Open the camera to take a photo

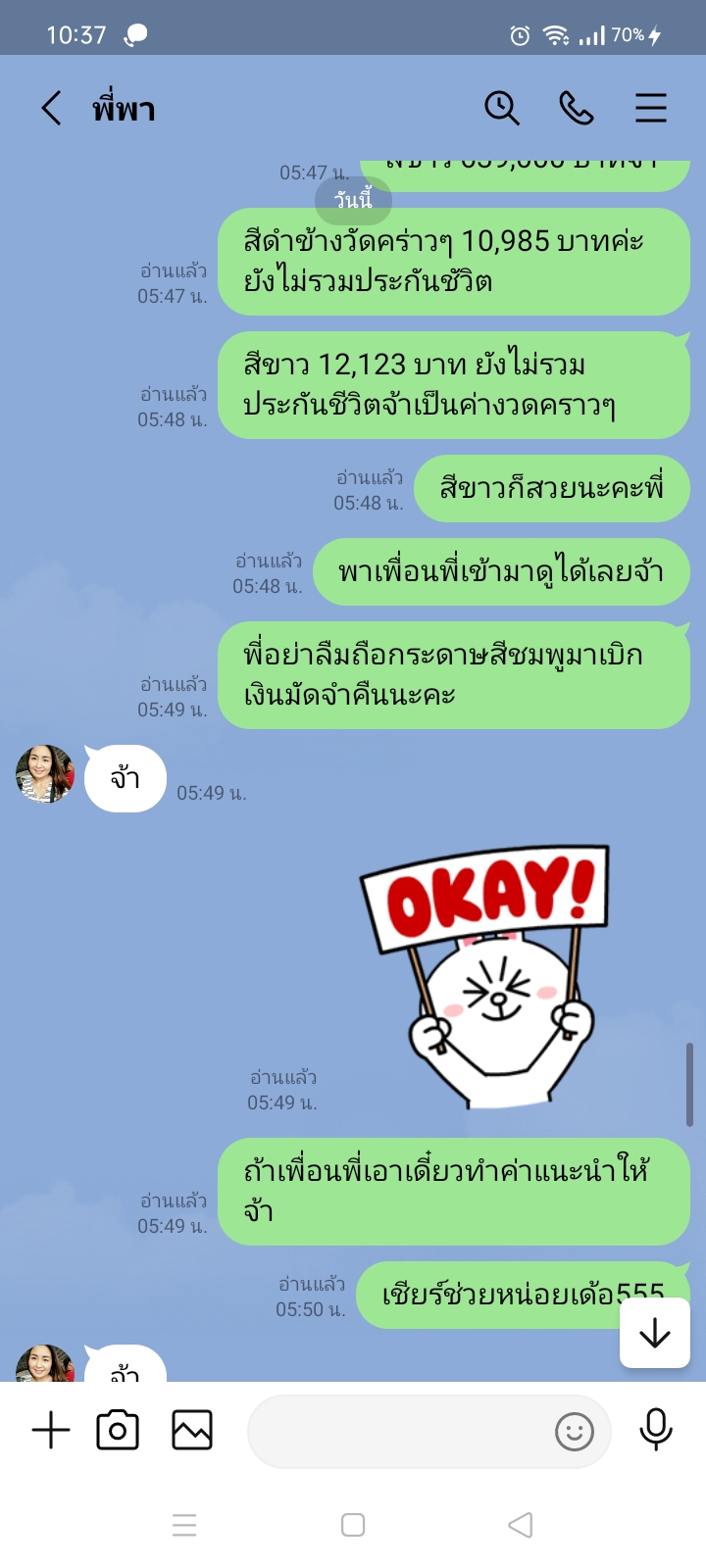click(118, 1431)
